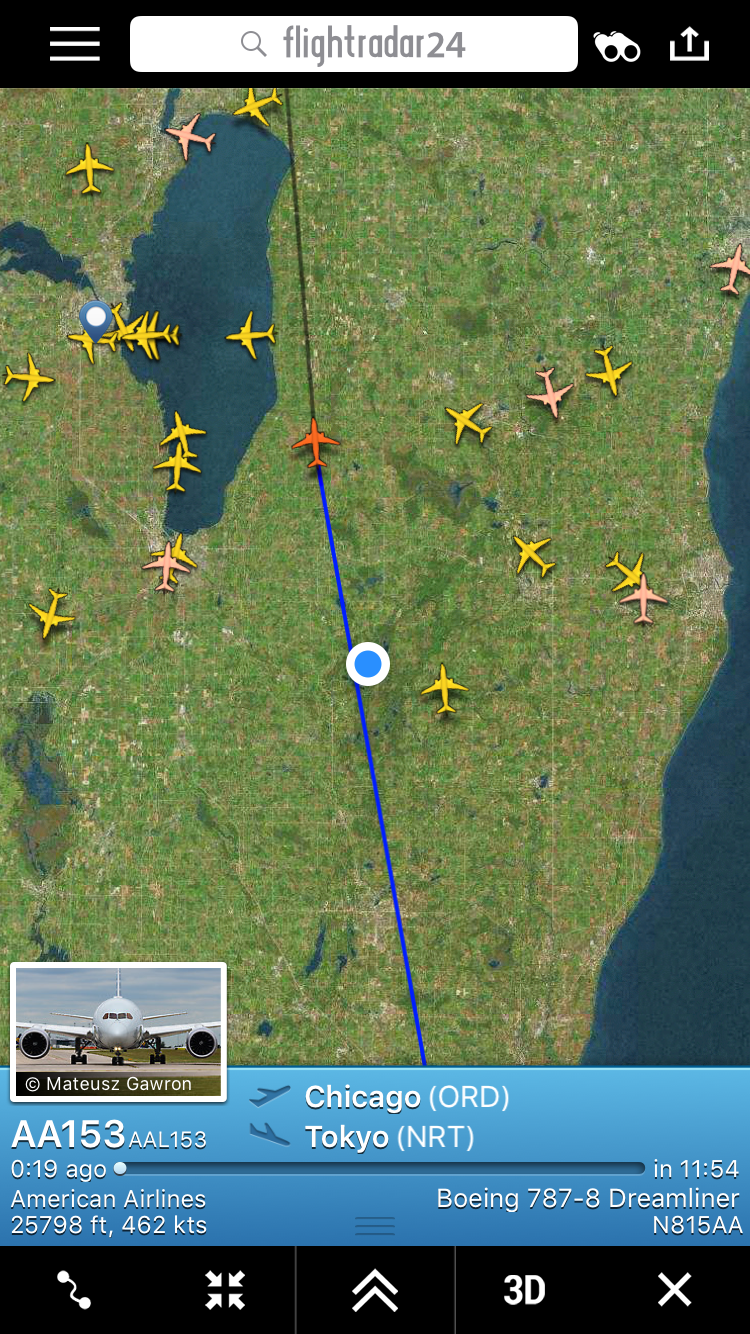Switch to 3D view

(524, 1290)
